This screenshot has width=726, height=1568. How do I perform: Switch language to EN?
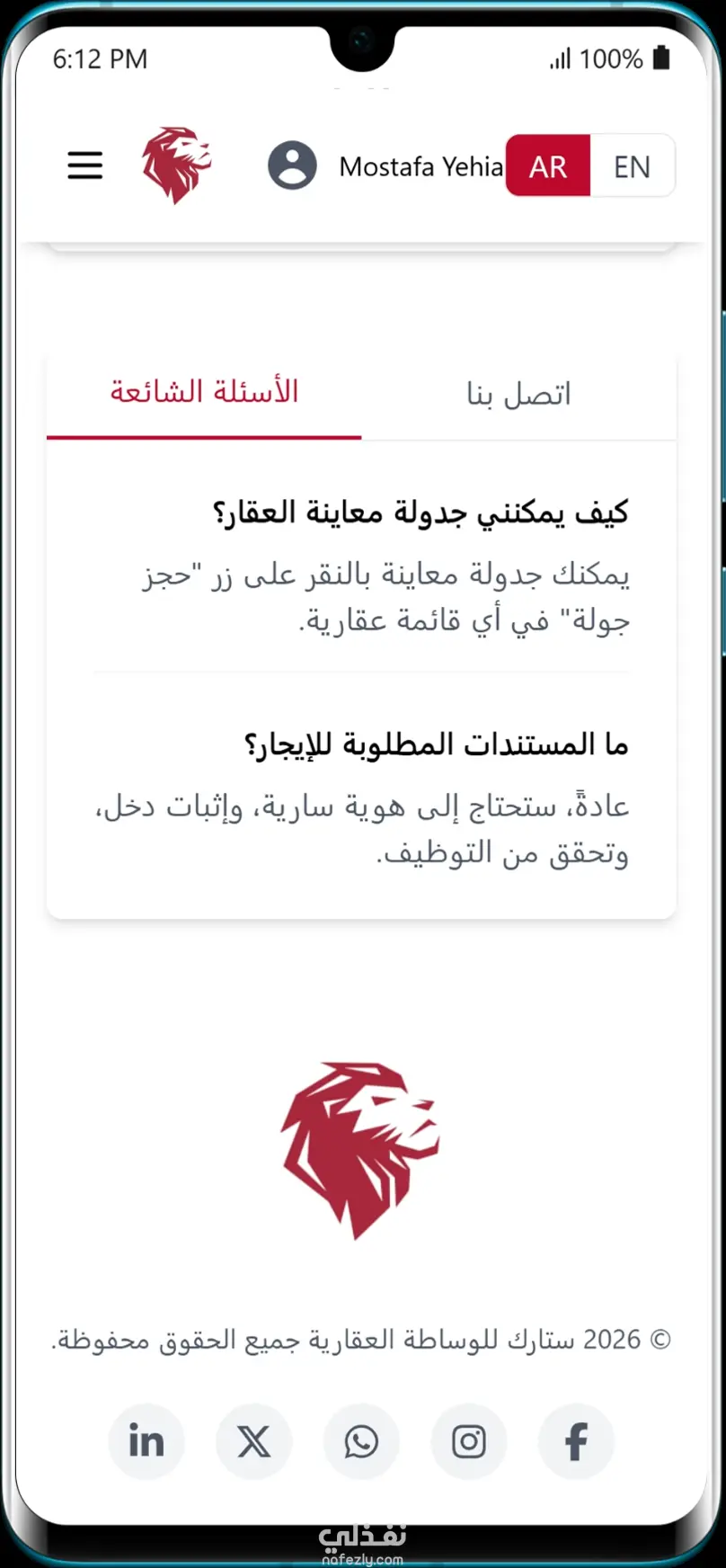(x=632, y=166)
